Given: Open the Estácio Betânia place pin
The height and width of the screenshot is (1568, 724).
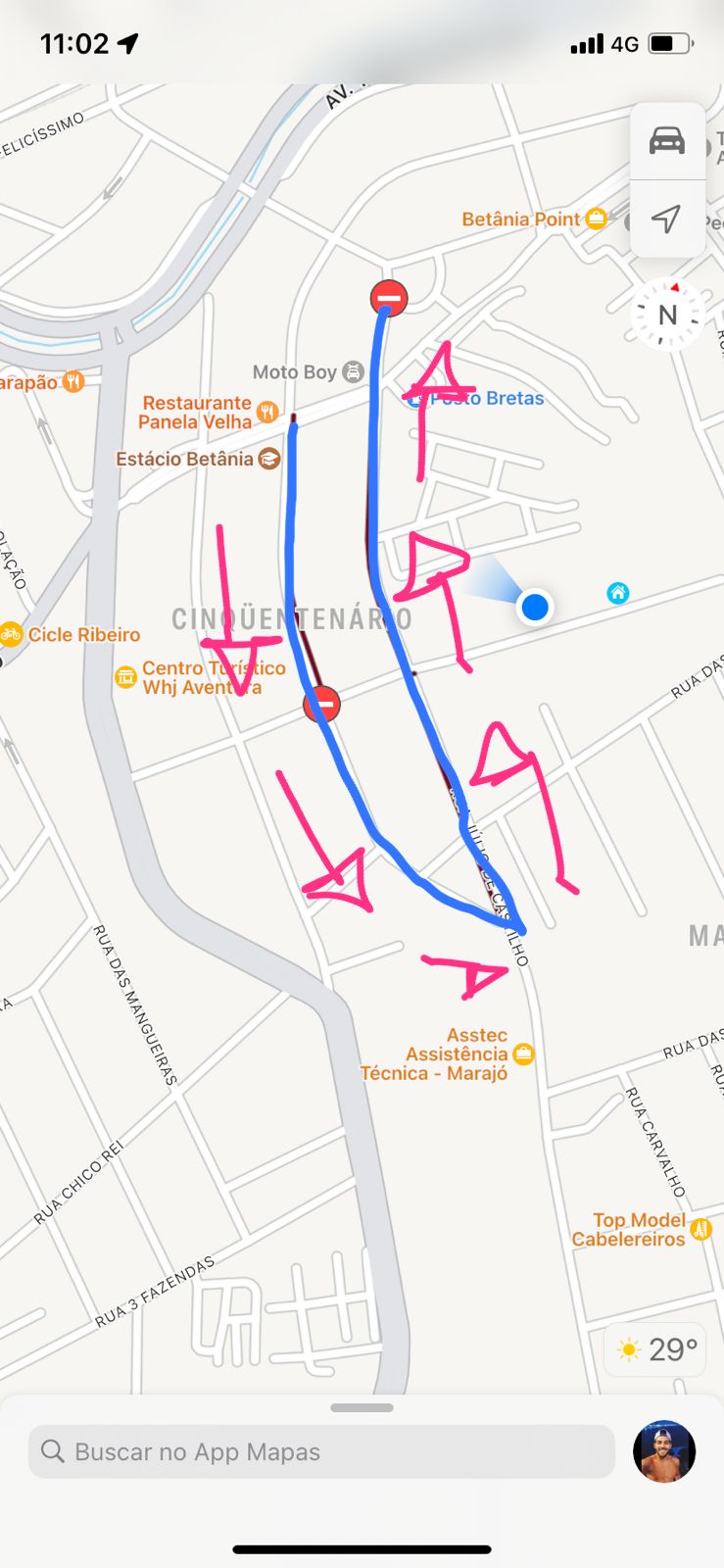Looking at the screenshot, I should click(x=268, y=459).
